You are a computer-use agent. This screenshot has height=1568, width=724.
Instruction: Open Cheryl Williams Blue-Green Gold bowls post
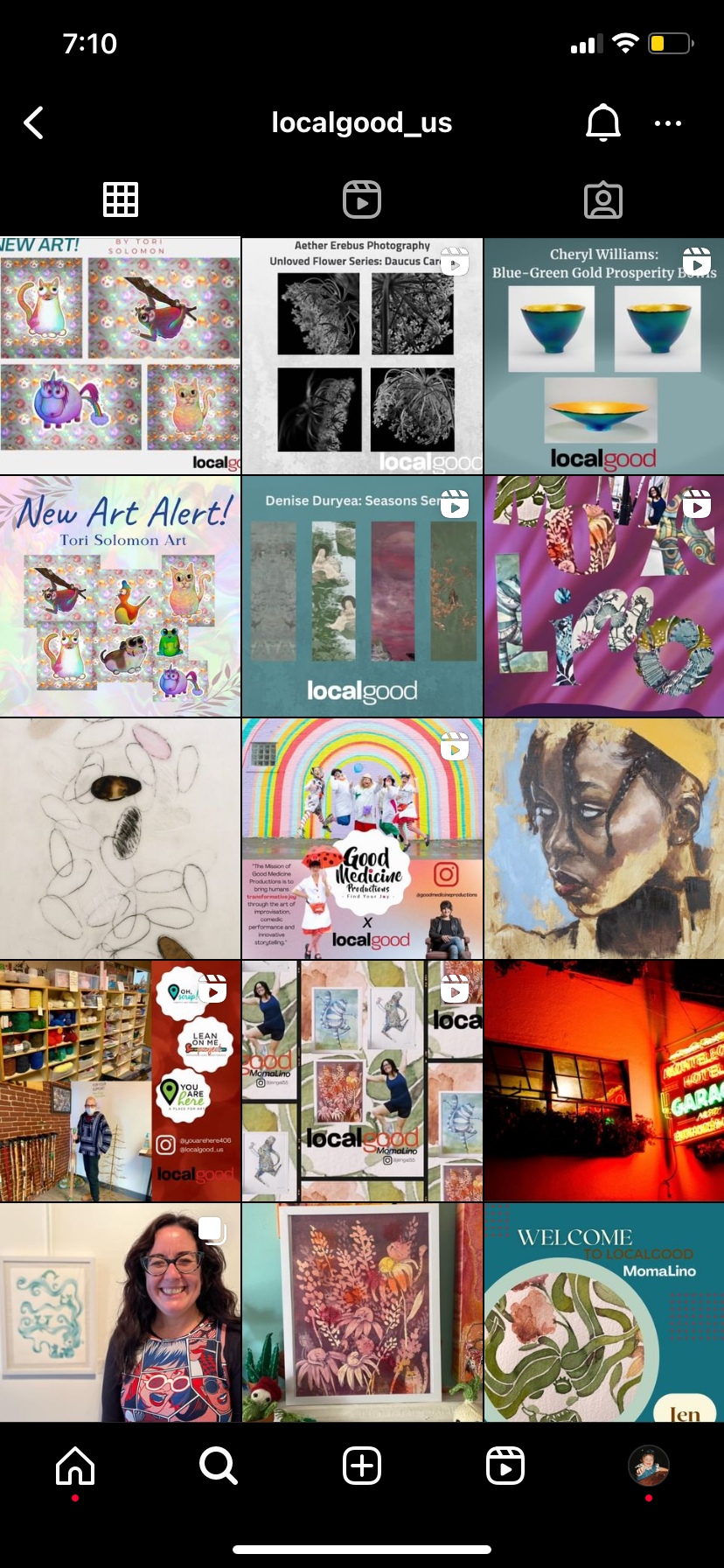pyautogui.click(x=604, y=356)
